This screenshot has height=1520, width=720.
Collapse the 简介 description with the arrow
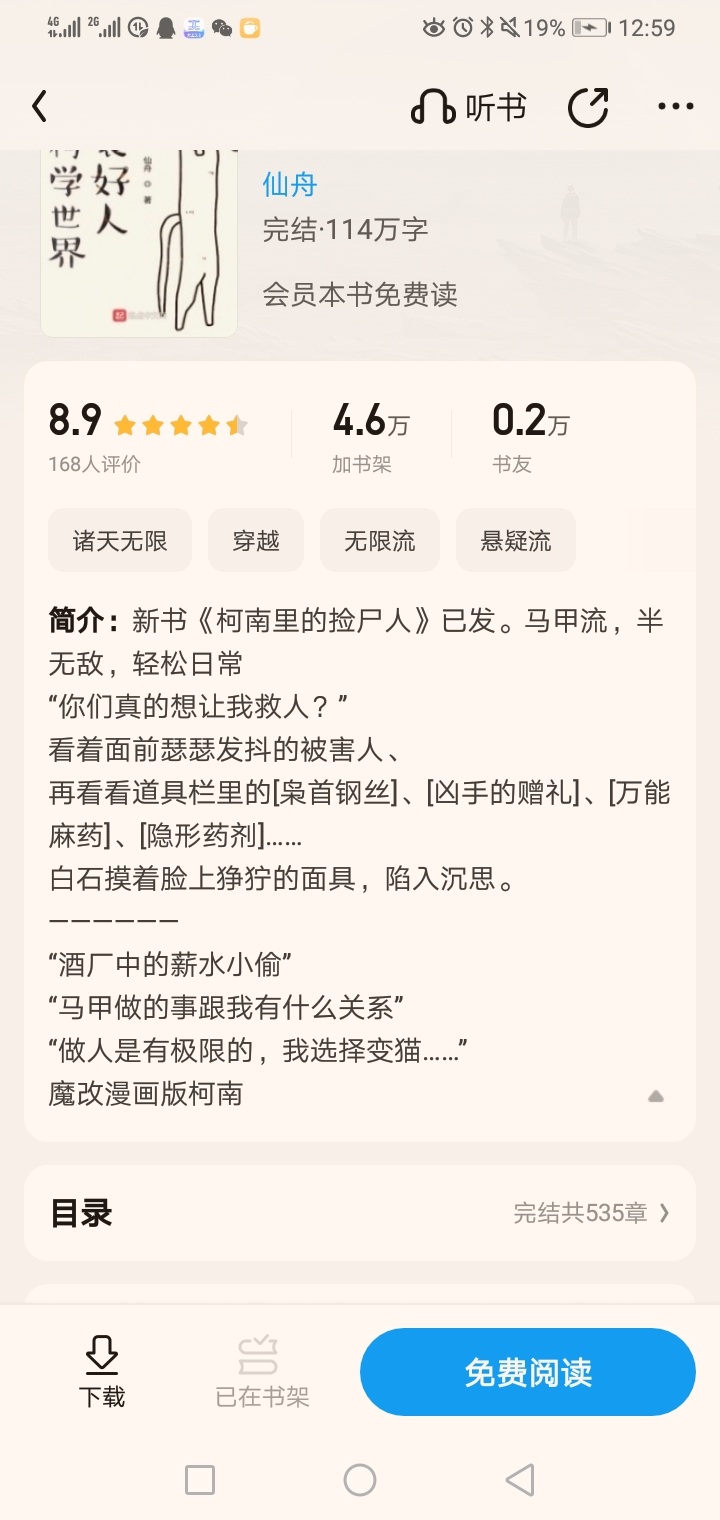pyautogui.click(x=656, y=1096)
